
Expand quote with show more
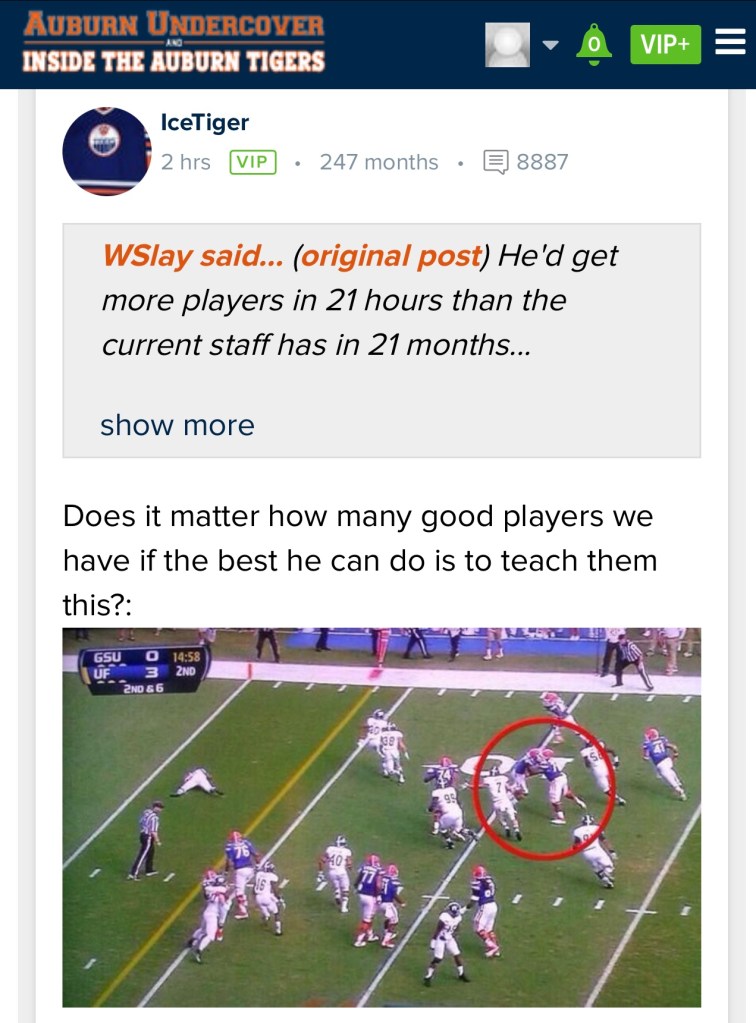[x=177, y=425]
